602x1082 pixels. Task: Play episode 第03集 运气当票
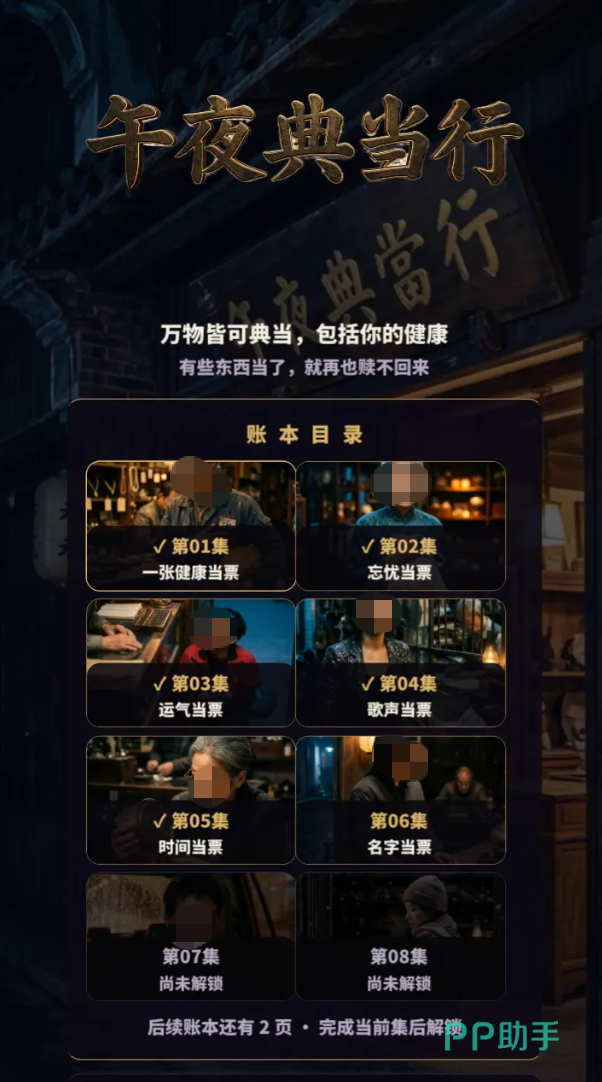point(191,662)
